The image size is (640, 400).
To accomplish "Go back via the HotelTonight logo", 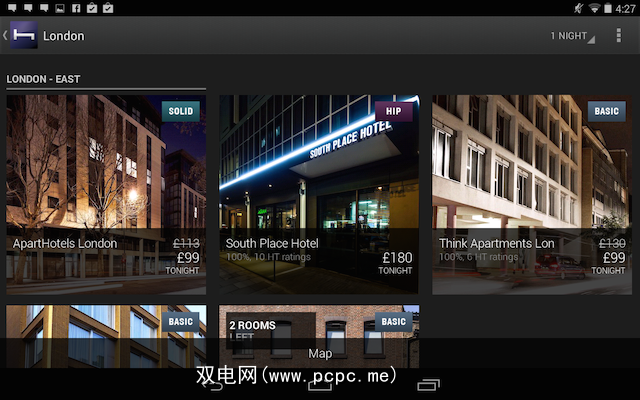I will tap(22, 35).
